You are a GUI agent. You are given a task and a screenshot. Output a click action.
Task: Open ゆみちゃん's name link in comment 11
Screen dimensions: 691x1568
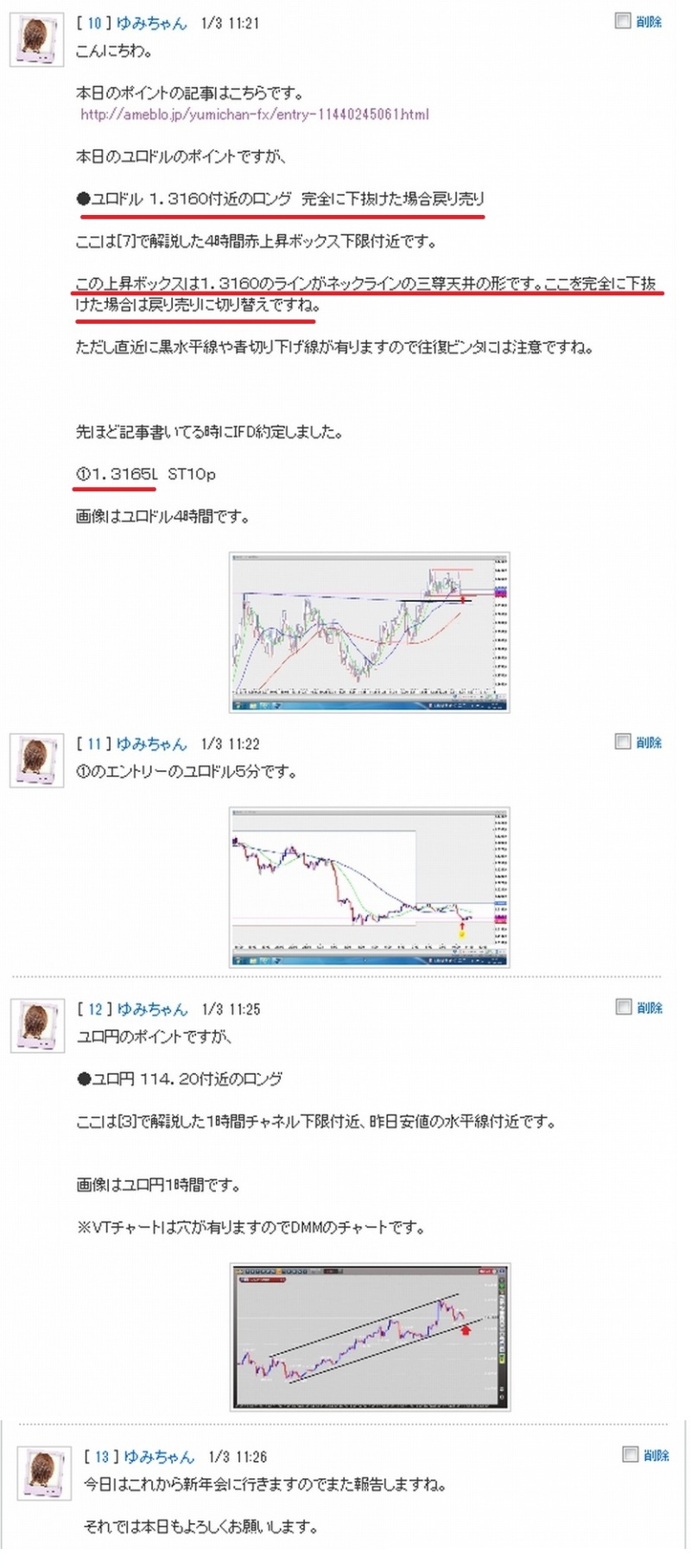151,743
